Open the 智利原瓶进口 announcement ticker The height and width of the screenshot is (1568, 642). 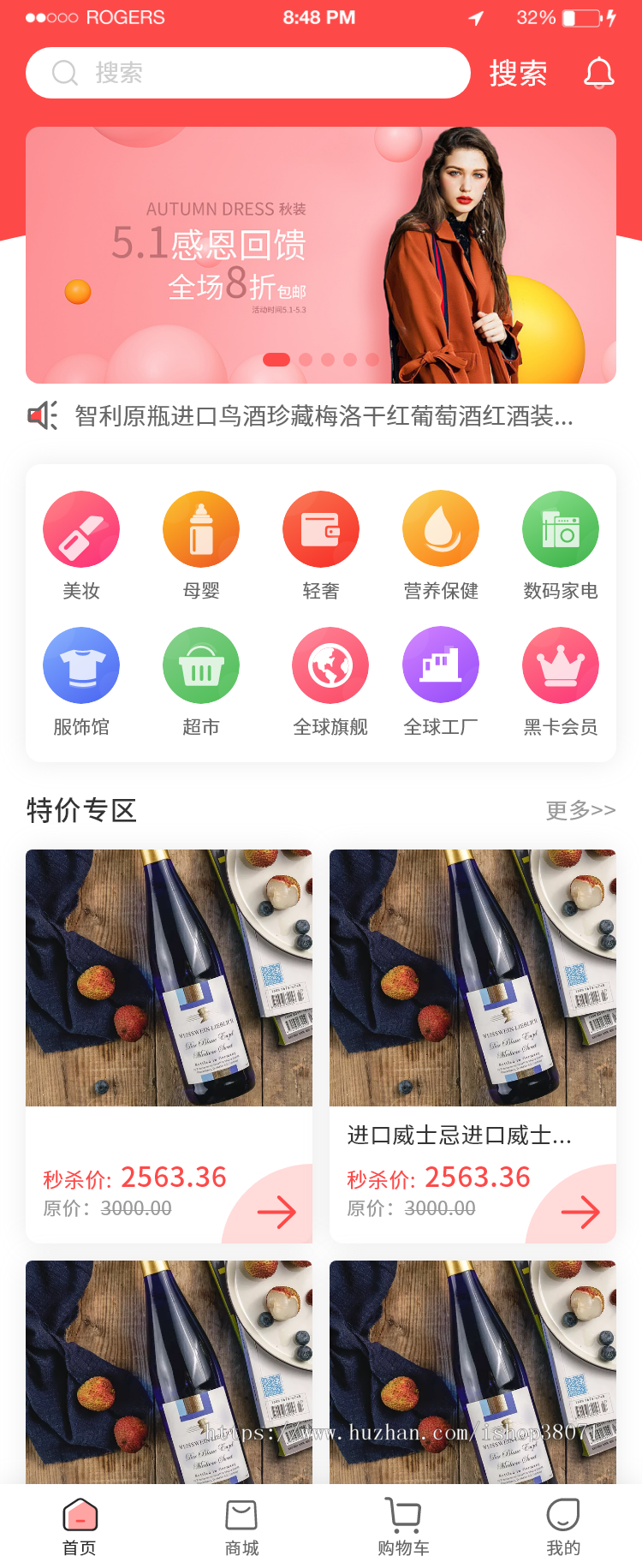coord(324,416)
